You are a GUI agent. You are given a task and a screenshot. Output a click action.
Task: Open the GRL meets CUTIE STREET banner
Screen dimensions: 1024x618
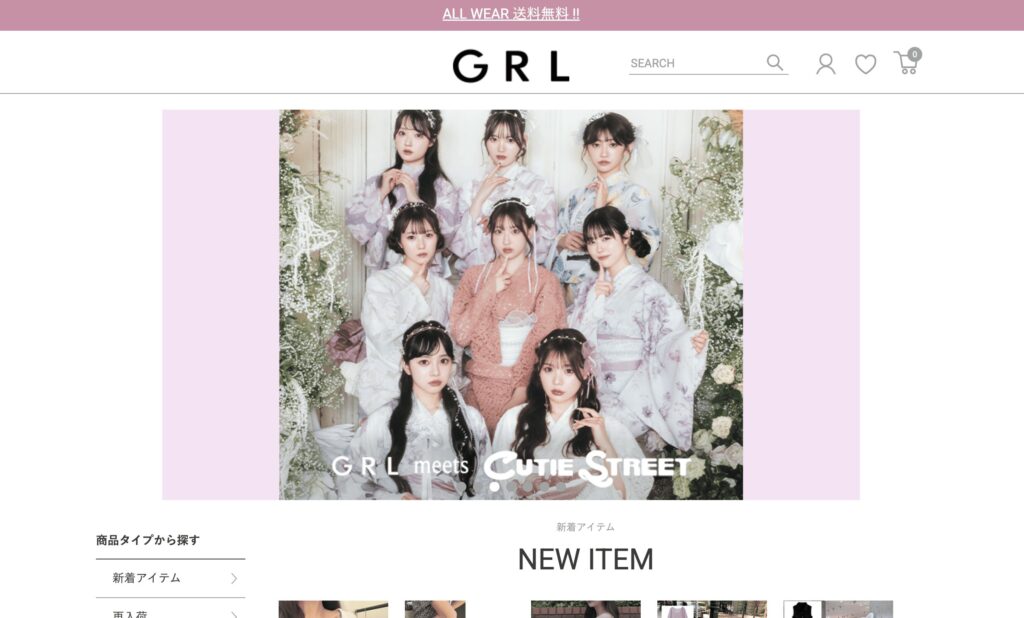[511, 304]
